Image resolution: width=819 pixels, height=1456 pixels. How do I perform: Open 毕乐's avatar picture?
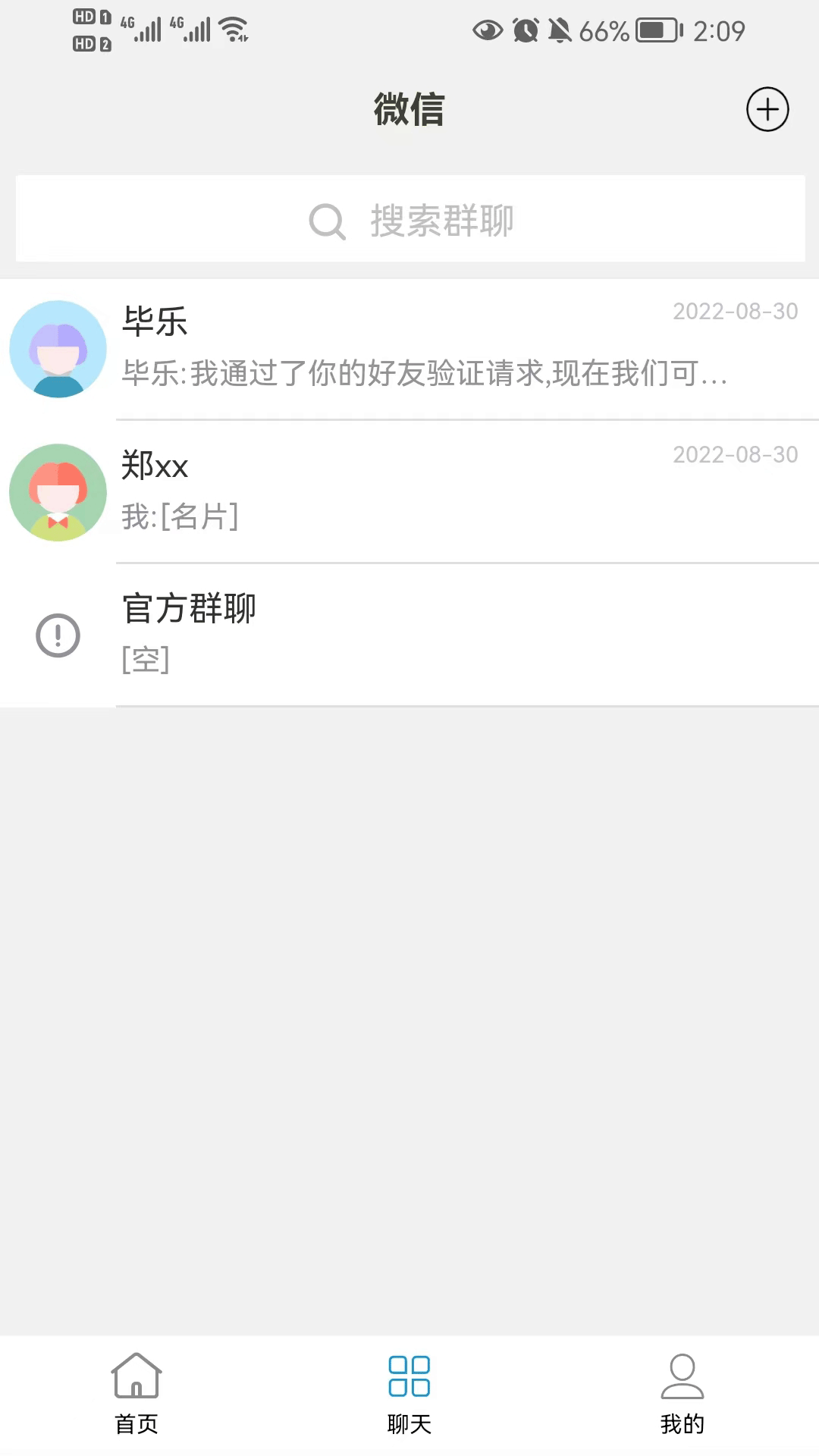click(x=58, y=349)
